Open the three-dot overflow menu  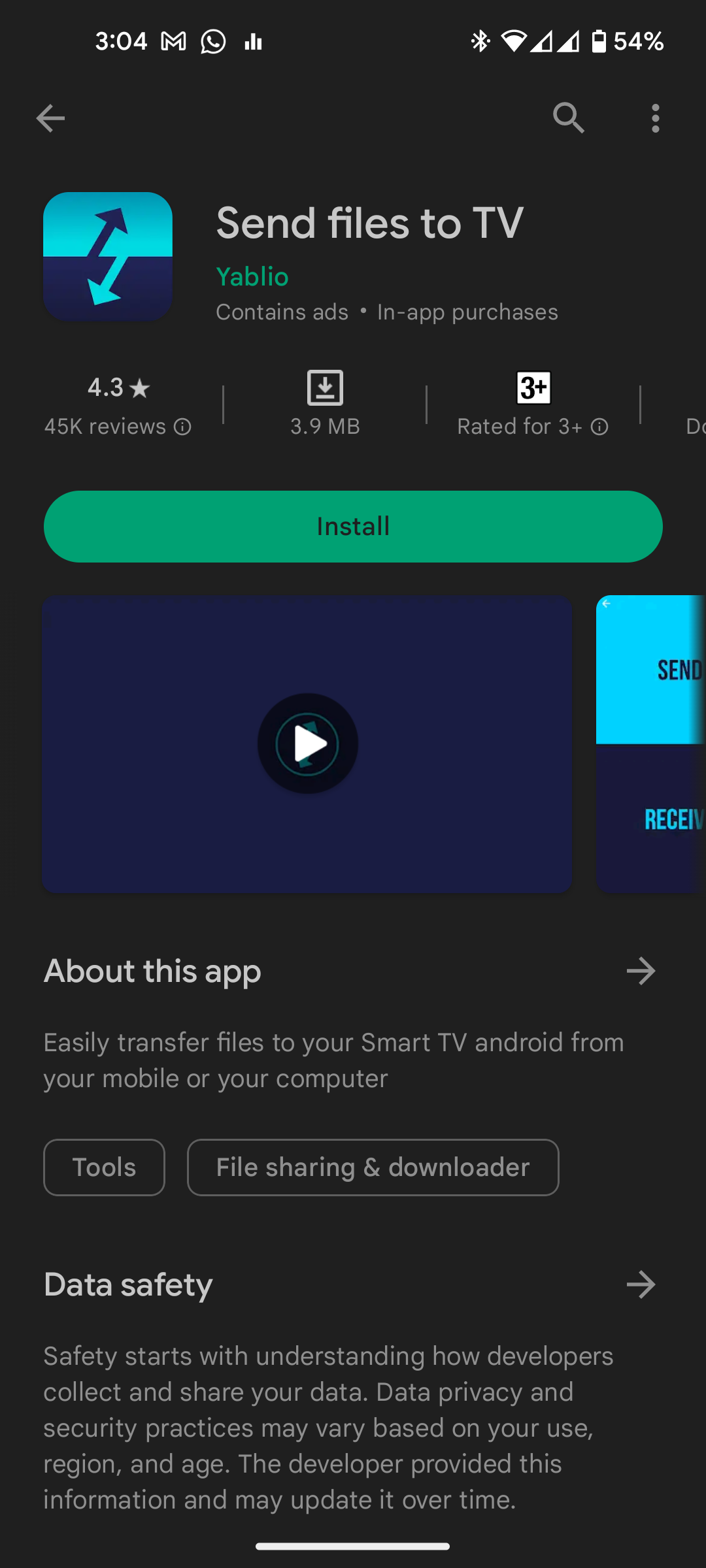[x=655, y=118]
